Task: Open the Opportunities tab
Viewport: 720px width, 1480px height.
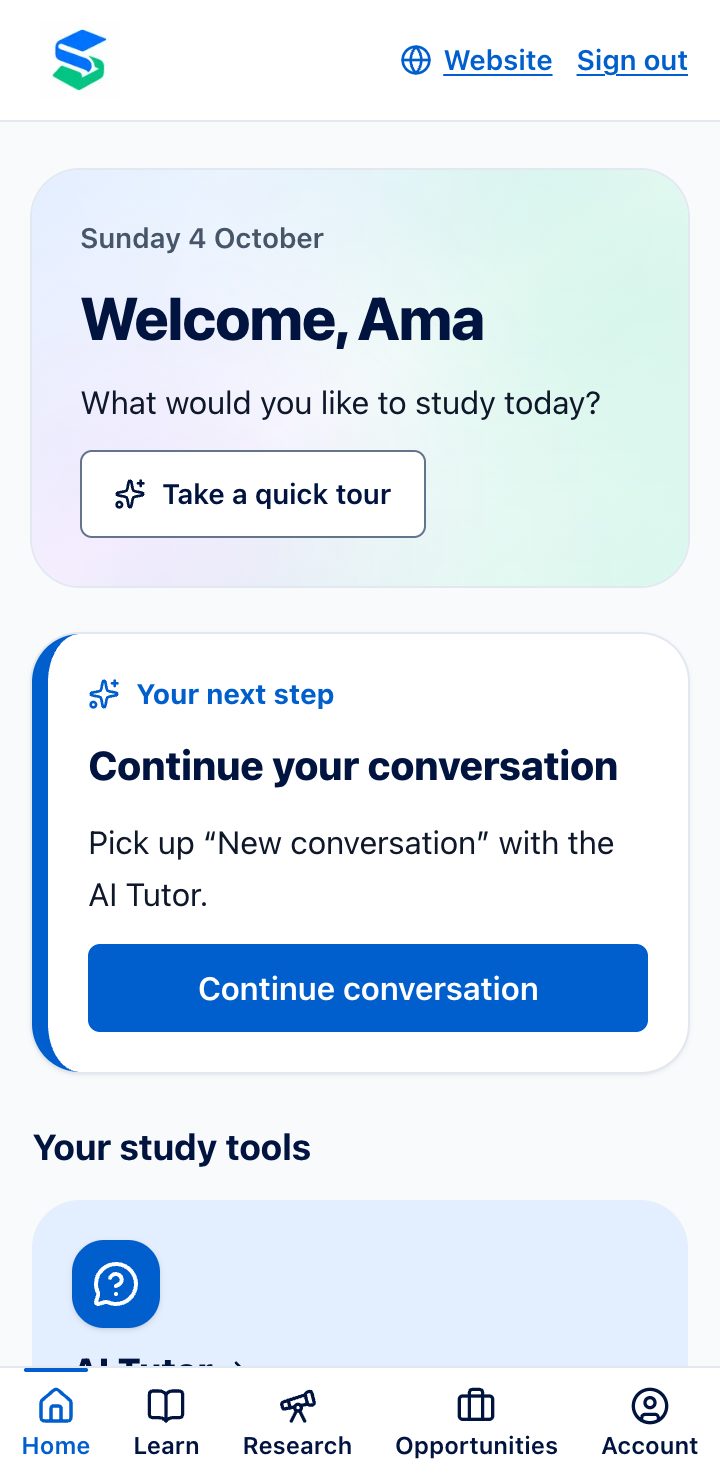Action: [x=476, y=1424]
